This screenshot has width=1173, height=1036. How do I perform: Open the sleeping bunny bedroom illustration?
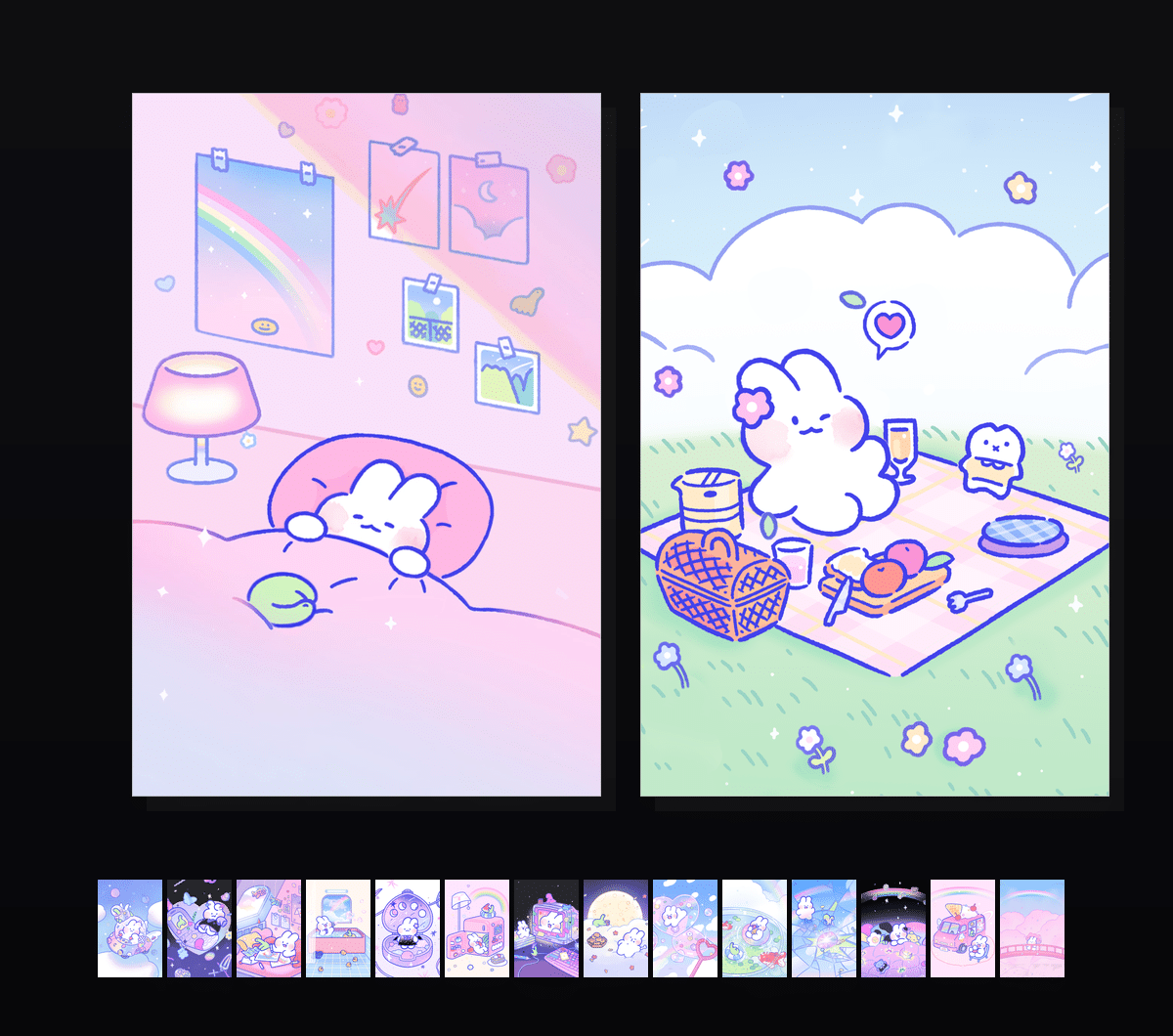367,445
